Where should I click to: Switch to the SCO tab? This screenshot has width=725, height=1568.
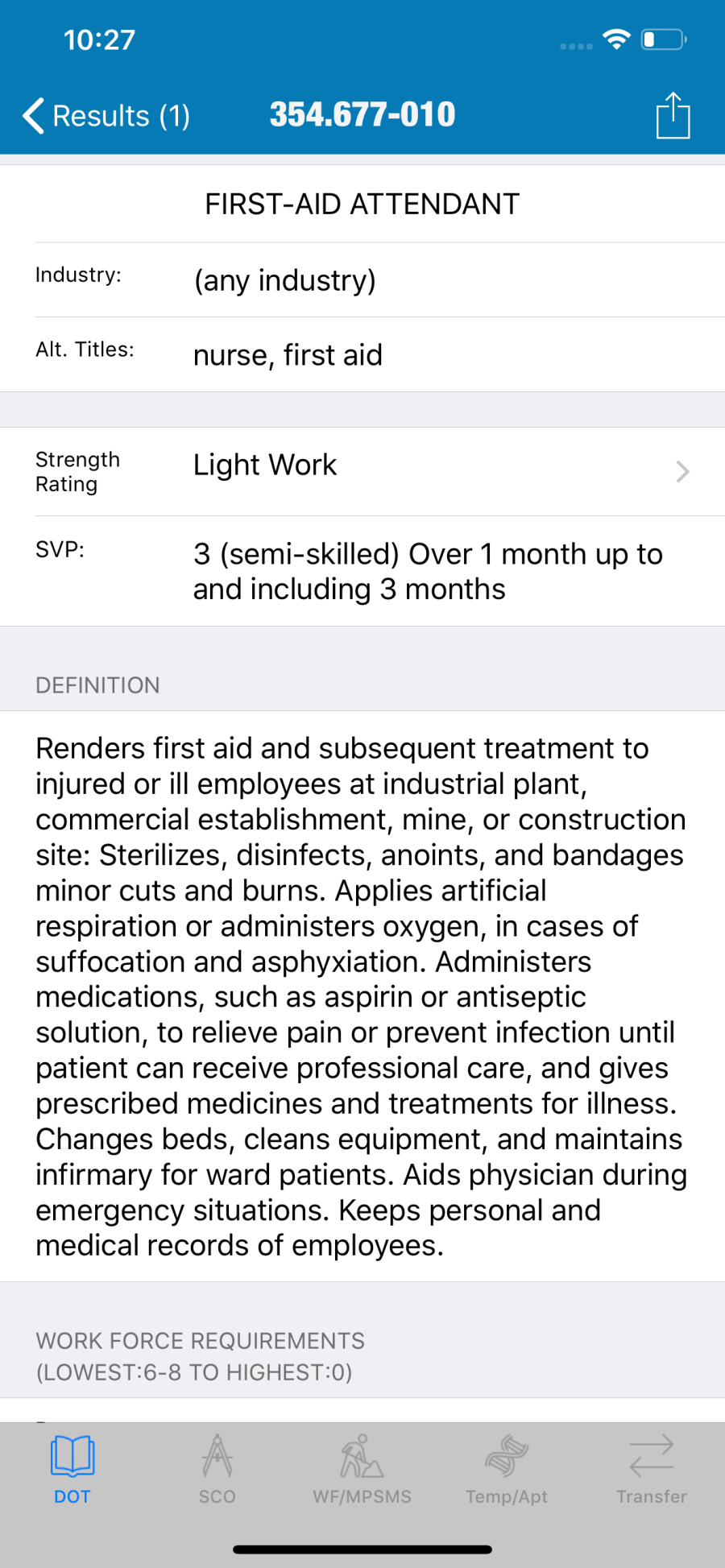coord(217,1469)
